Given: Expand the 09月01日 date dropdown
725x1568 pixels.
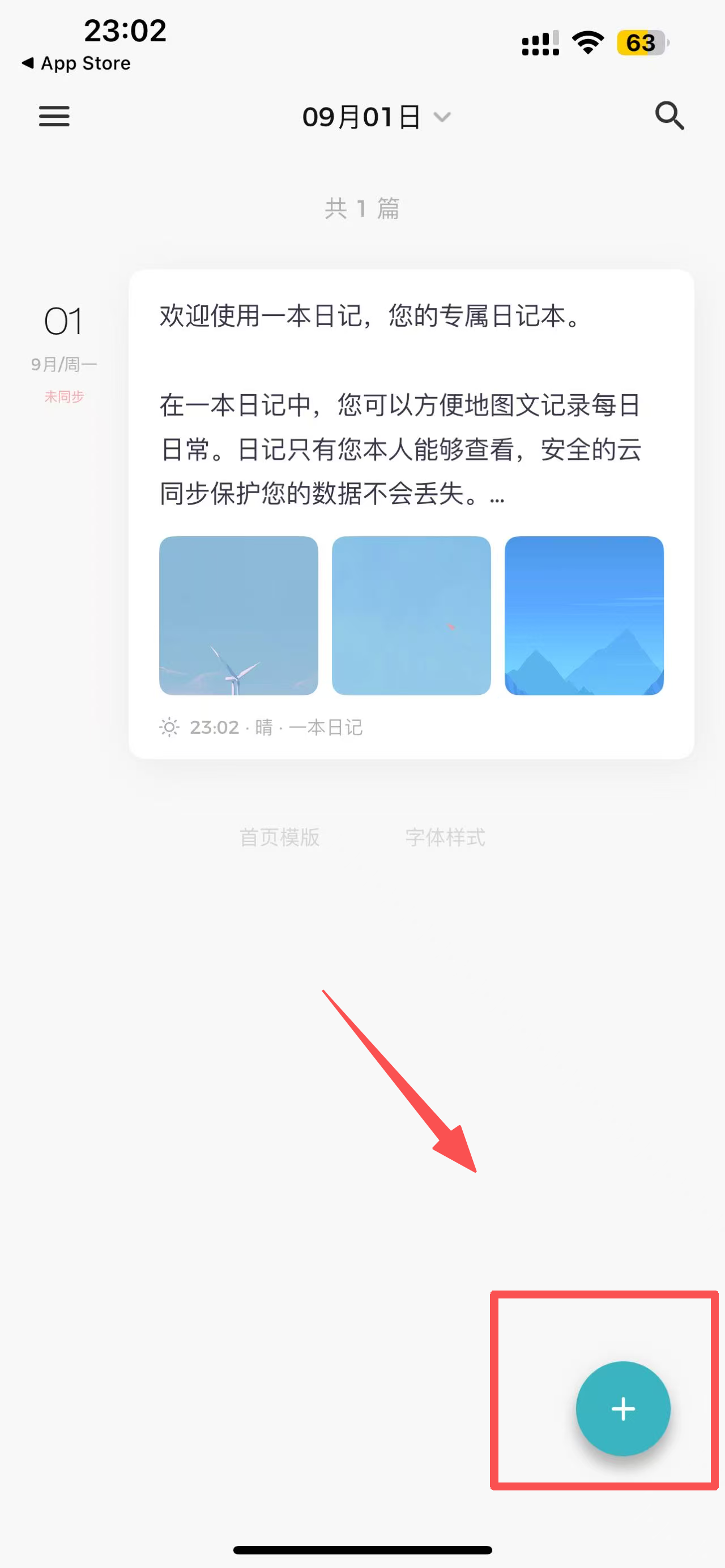Looking at the screenshot, I should click(x=376, y=117).
